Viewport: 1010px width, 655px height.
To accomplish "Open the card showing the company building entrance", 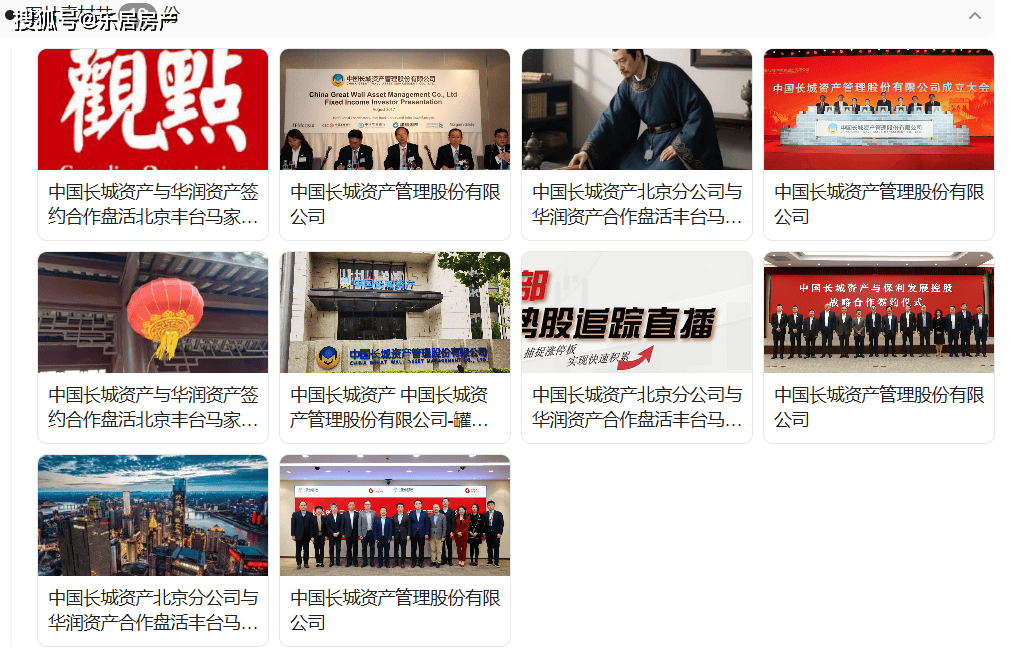I will tap(395, 313).
